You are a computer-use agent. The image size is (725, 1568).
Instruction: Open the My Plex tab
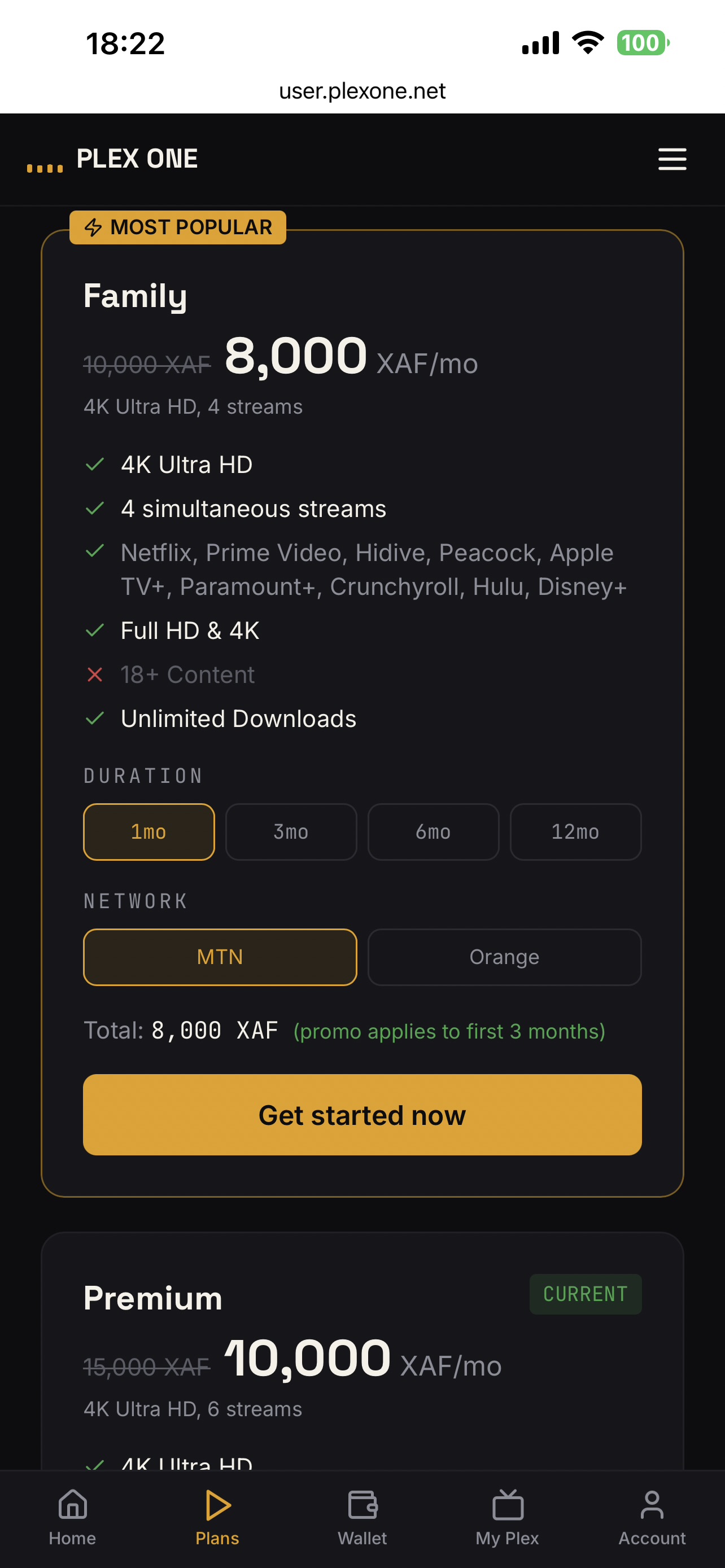(507, 1518)
